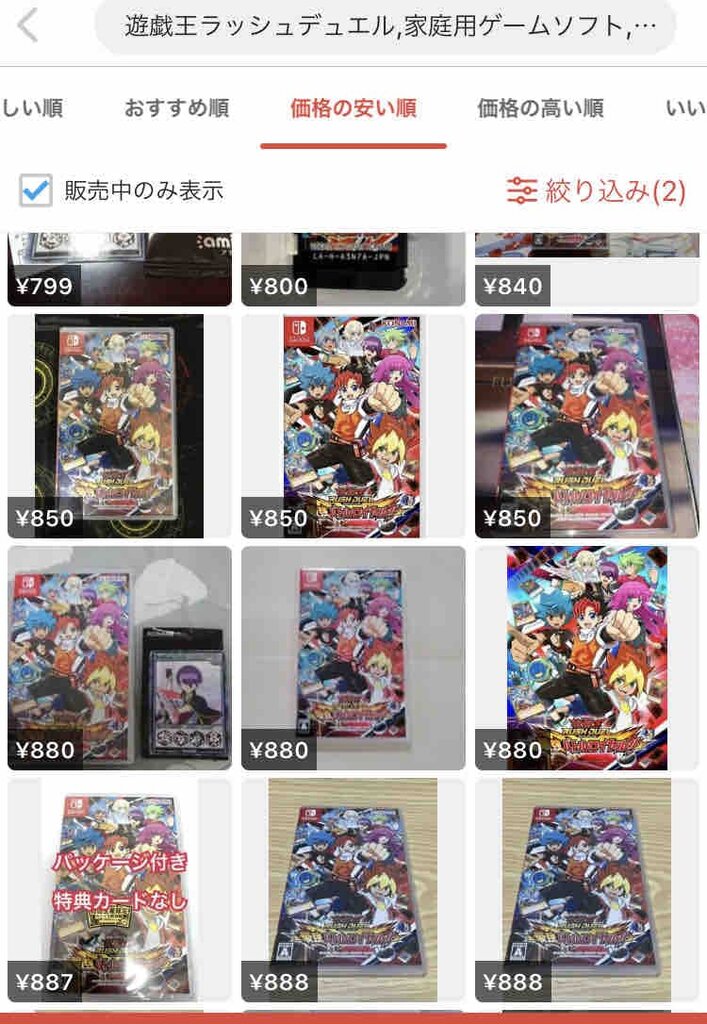This screenshot has height=1024, width=707.
Task: Uncheck the 販売中のみ表示 checkbox
Action: pyautogui.click(x=36, y=190)
